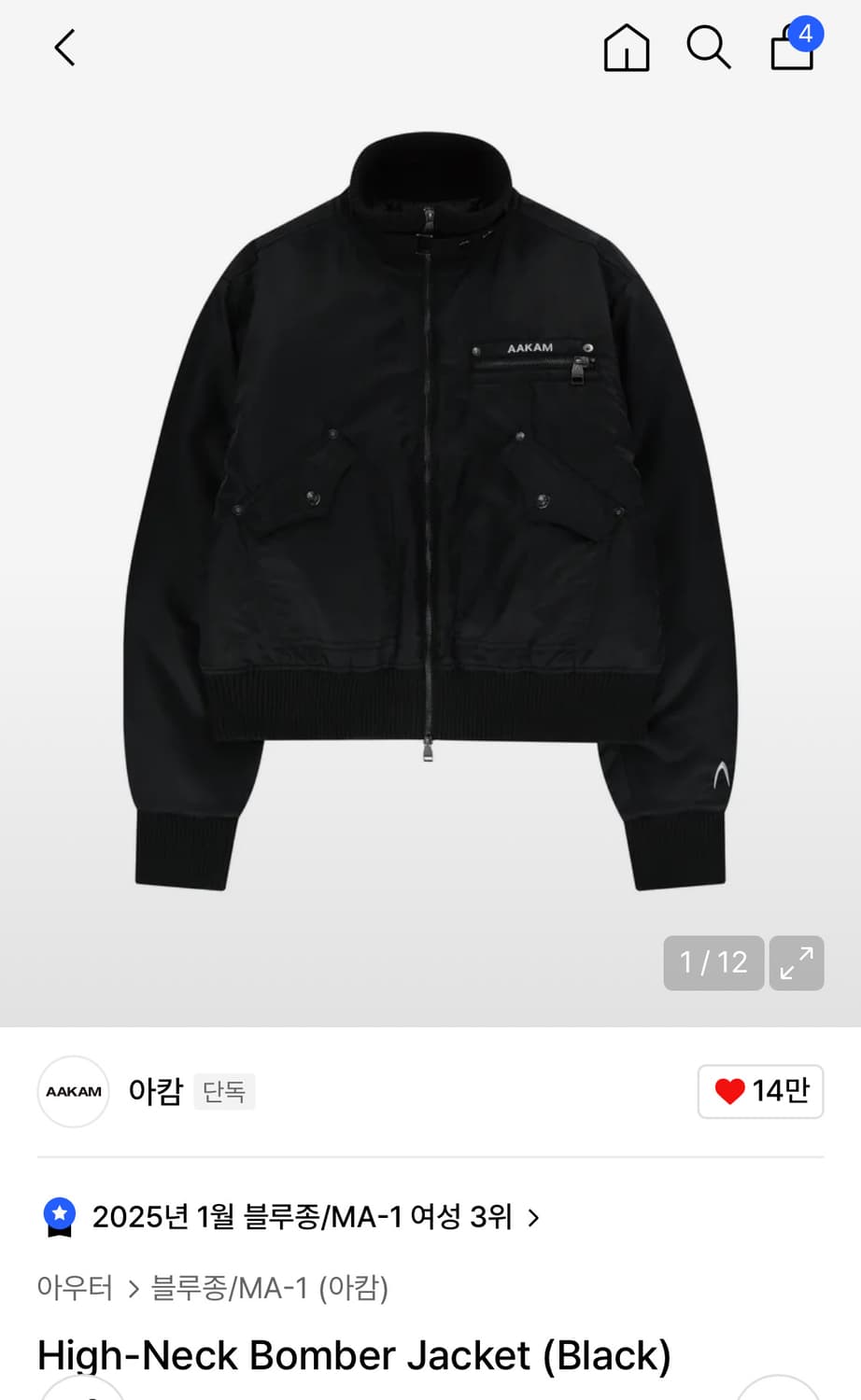Screen dimensions: 861x1400
Task: Open search with the magnifier icon
Action: pos(709,48)
